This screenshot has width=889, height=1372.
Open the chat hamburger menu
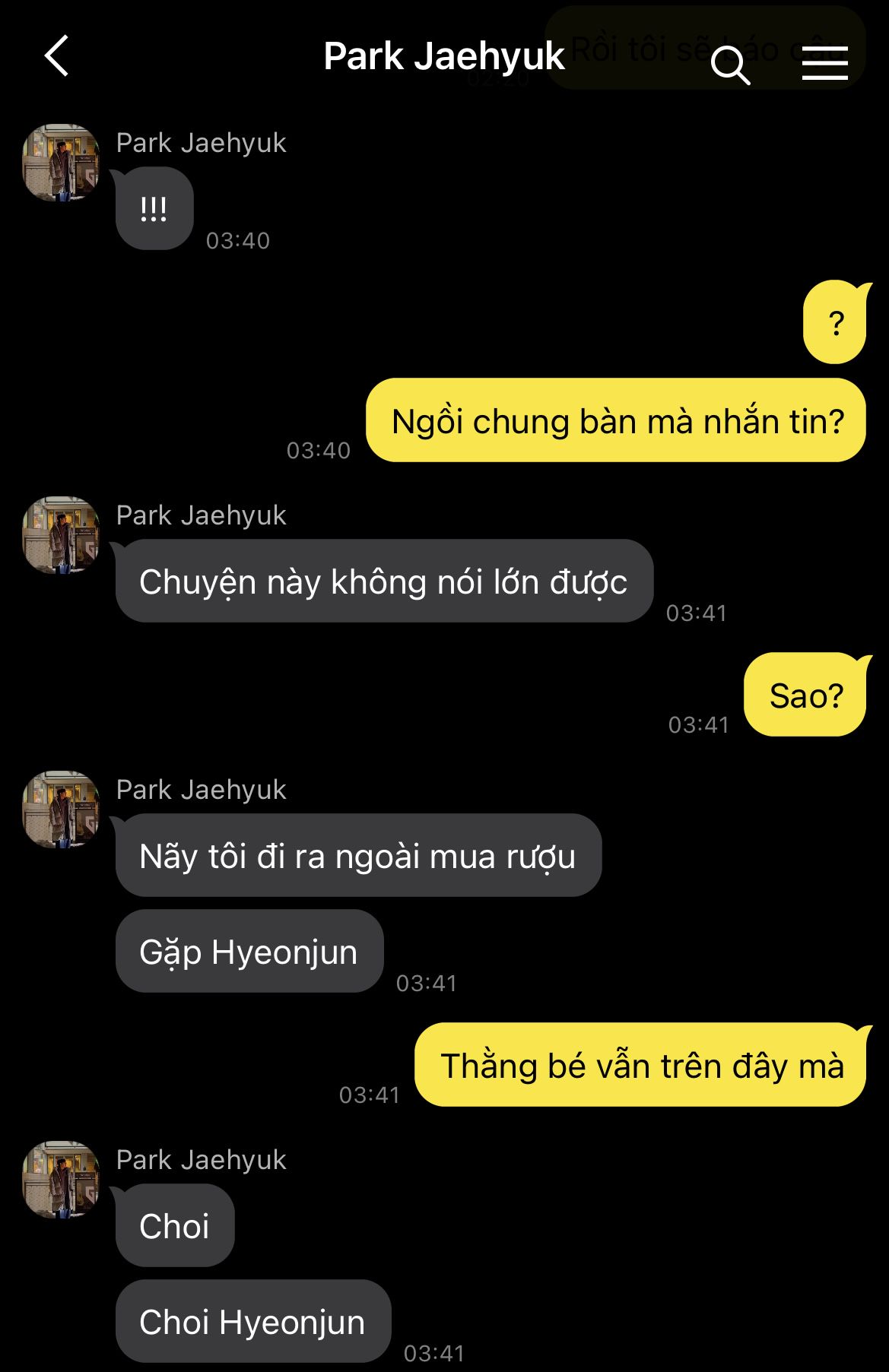(824, 62)
